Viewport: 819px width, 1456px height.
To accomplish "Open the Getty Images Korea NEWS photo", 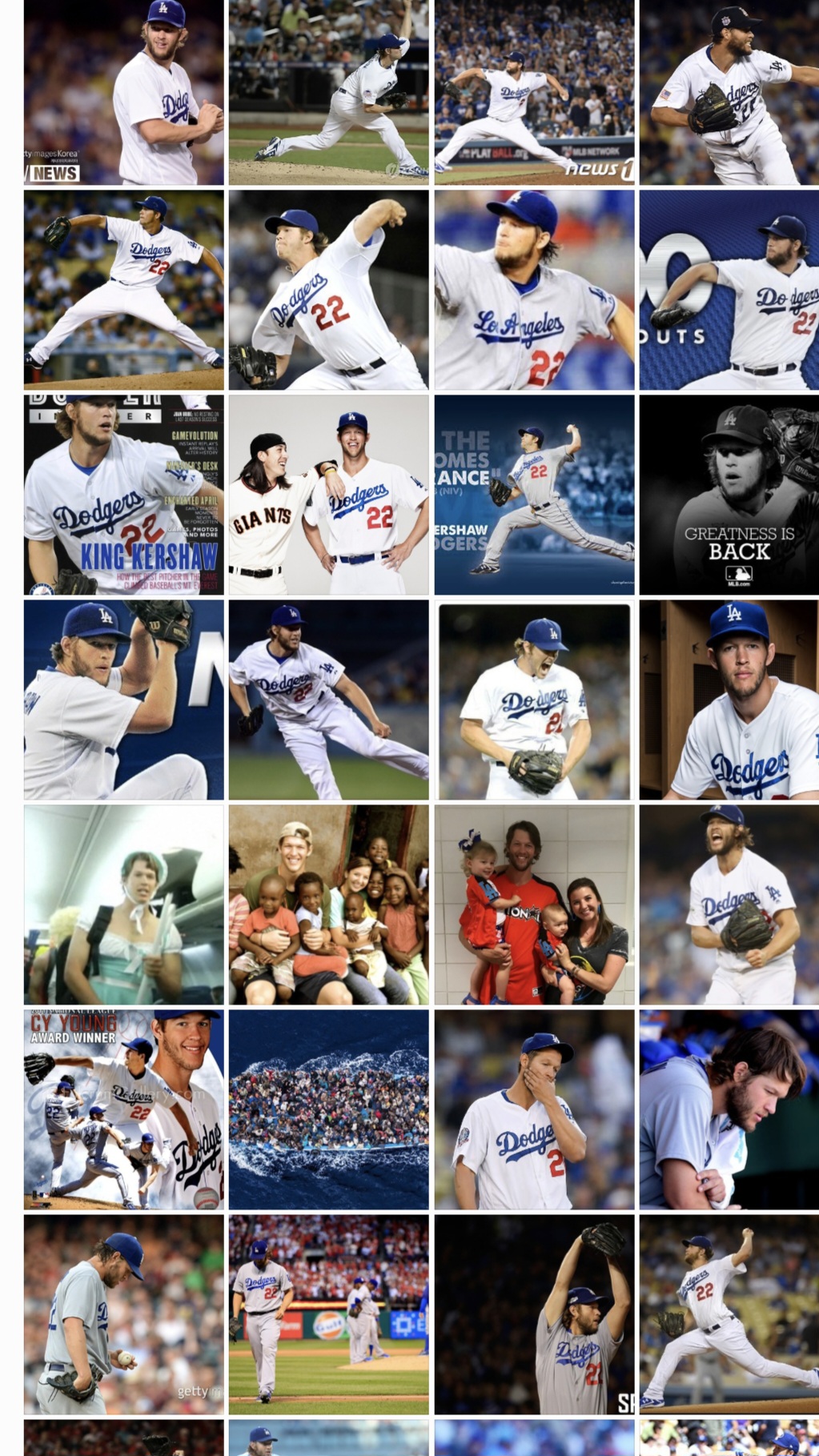I will (x=123, y=92).
